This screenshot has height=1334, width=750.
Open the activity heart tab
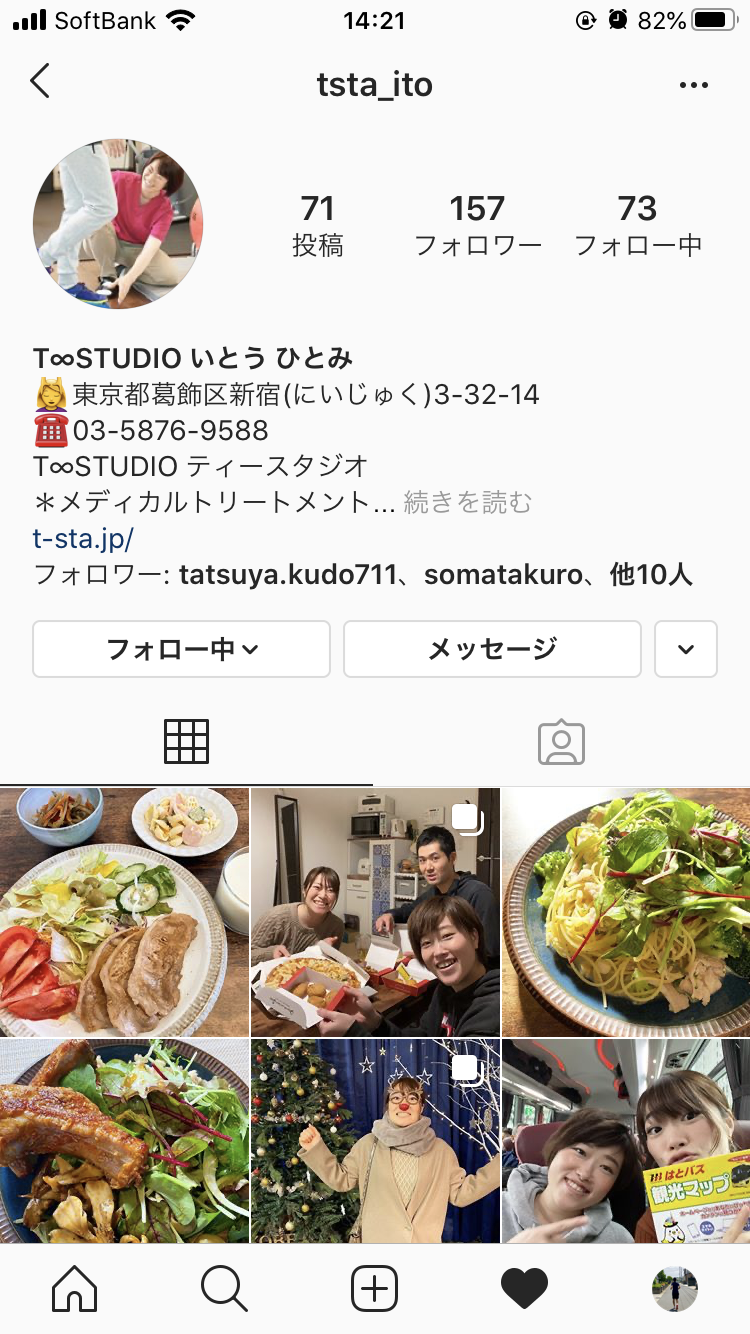(x=525, y=1289)
